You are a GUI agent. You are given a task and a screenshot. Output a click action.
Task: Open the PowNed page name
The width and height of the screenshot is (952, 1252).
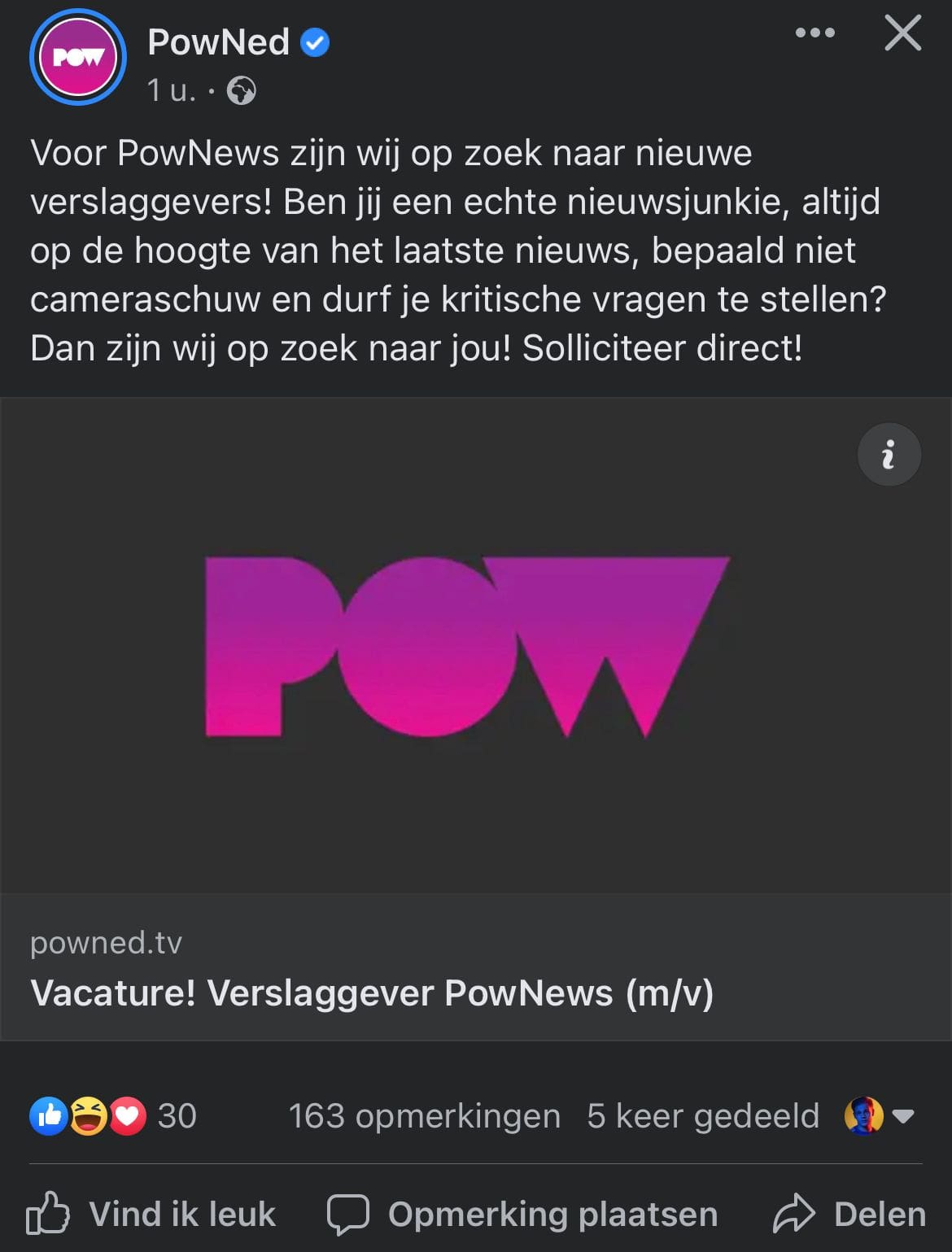(218, 42)
